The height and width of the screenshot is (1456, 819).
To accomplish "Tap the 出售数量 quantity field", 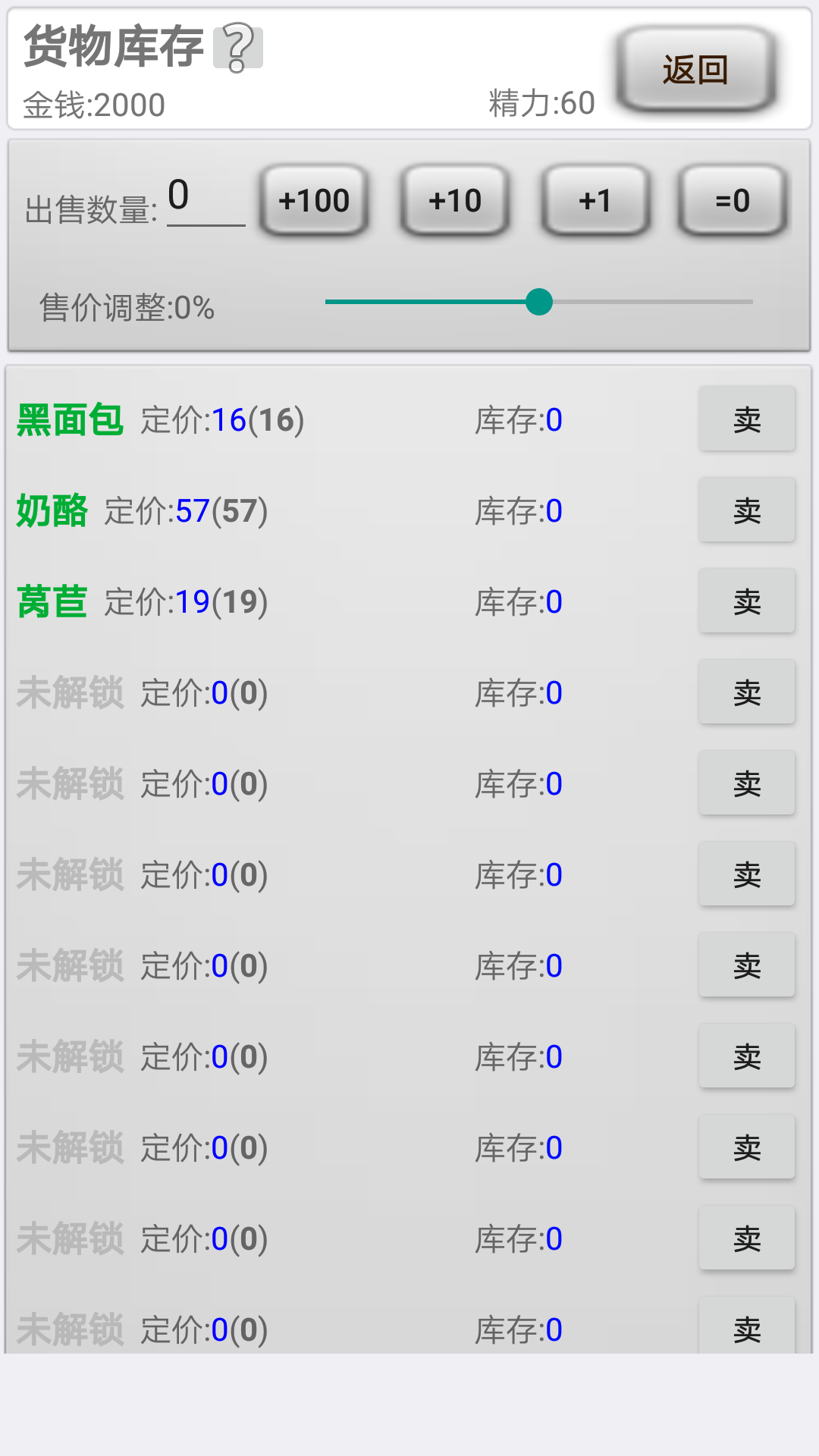I will (x=205, y=199).
